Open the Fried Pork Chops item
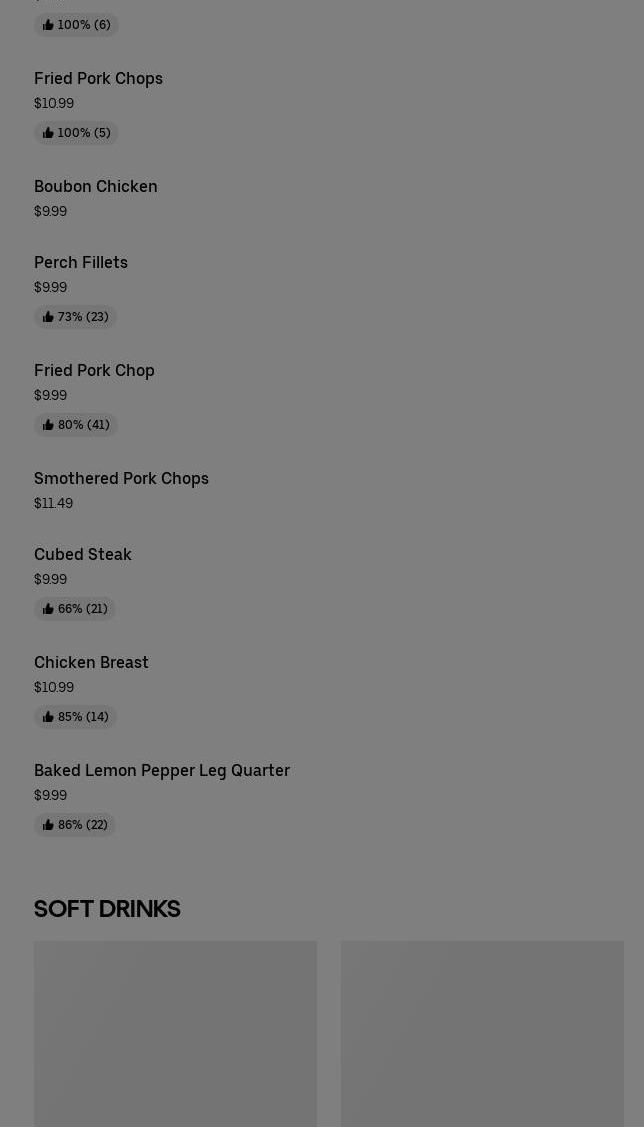 click(98, 79)
